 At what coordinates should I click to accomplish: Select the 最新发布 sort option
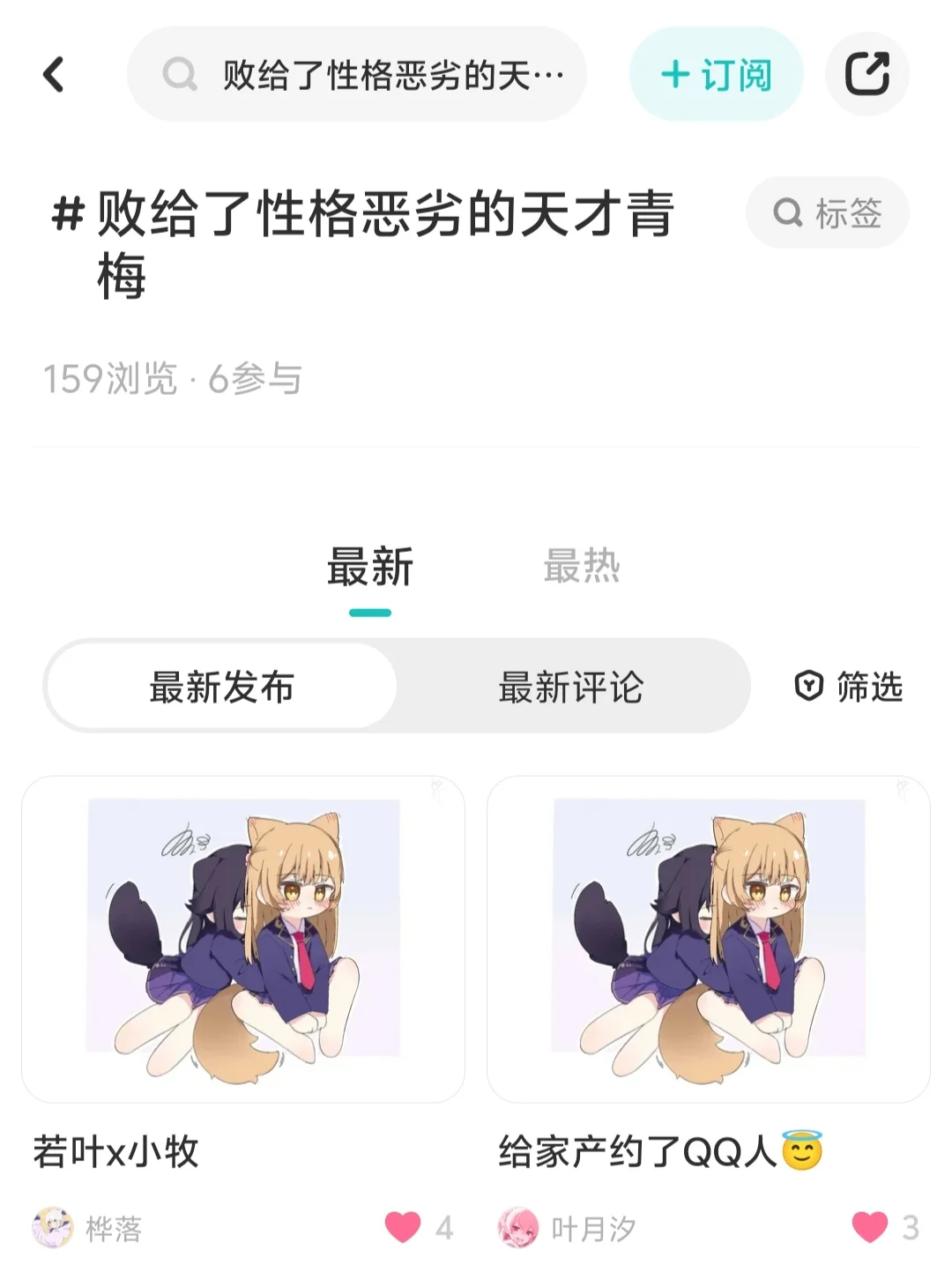(x=221, y=687)
